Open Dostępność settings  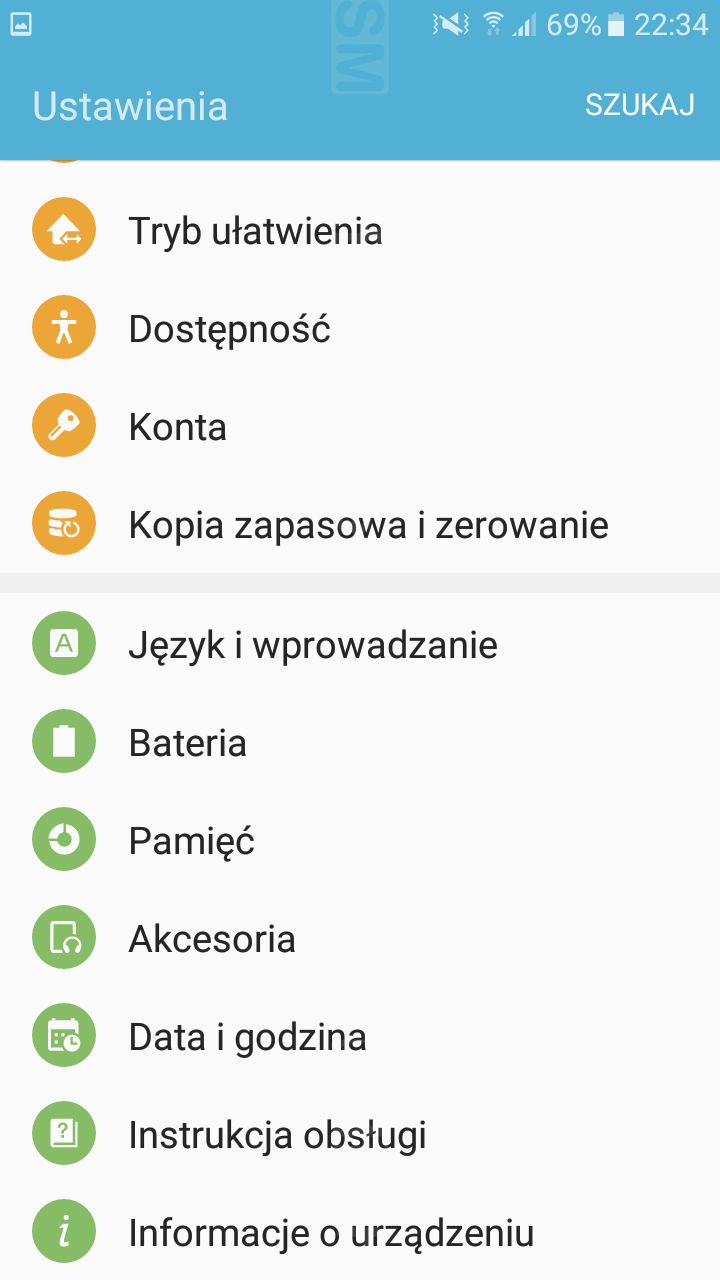pos(360,329)
